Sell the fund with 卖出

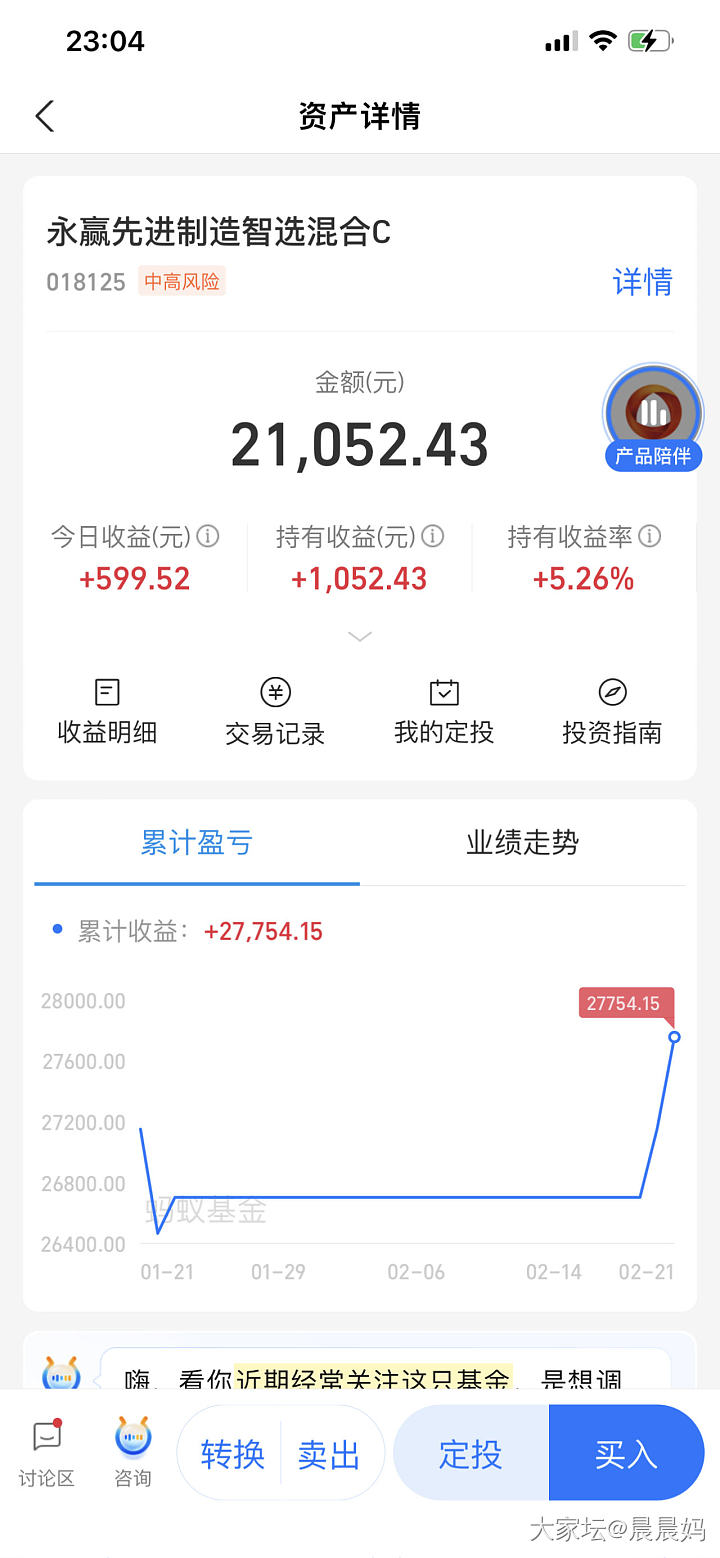pyautogui.click(x=329, y=1454)
